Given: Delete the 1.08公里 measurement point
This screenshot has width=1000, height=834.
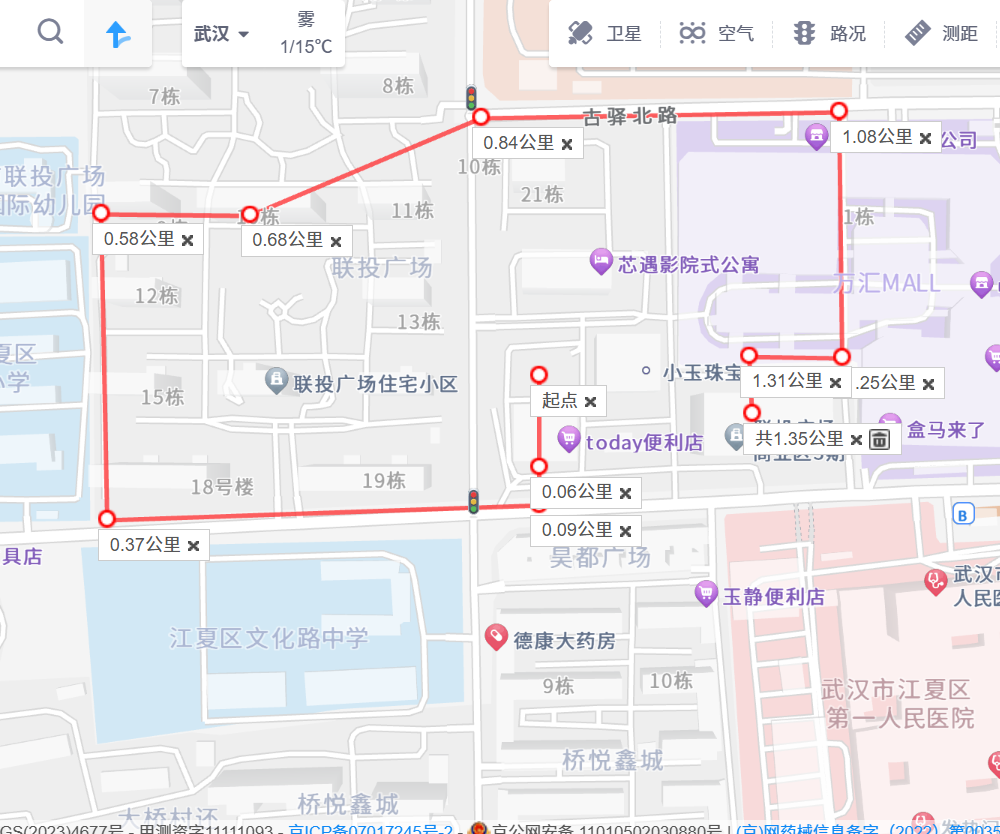Looking at the screenshot, I should (x=926, y=138).
